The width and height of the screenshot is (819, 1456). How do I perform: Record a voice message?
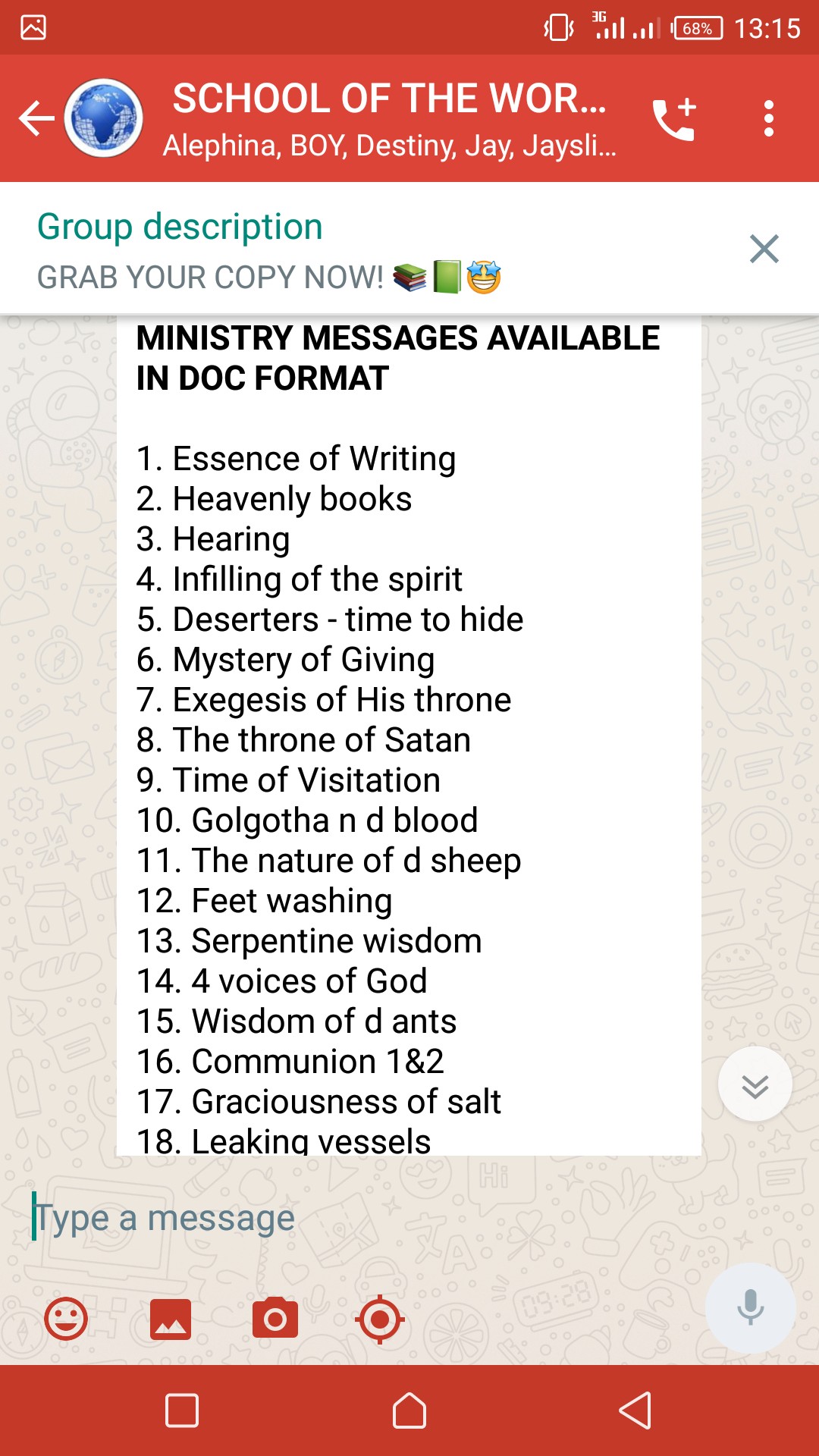click(750, 1307)
